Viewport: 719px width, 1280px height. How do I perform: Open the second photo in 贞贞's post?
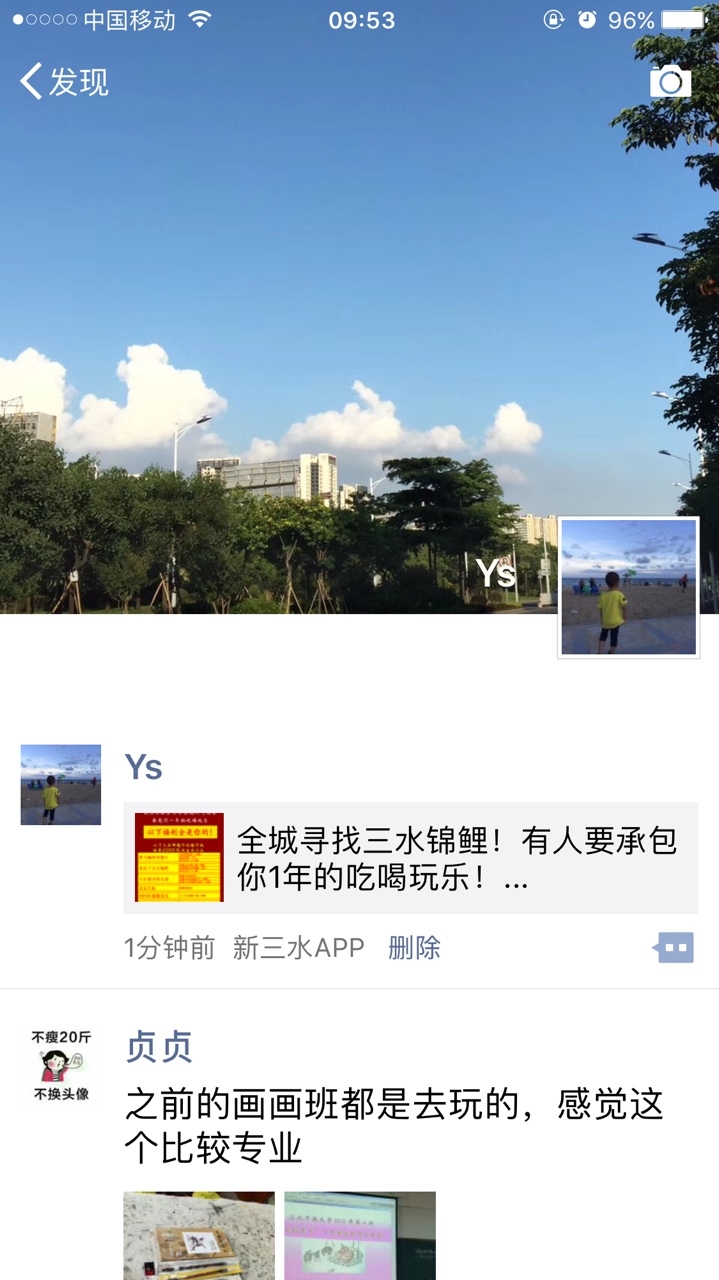360,1235
